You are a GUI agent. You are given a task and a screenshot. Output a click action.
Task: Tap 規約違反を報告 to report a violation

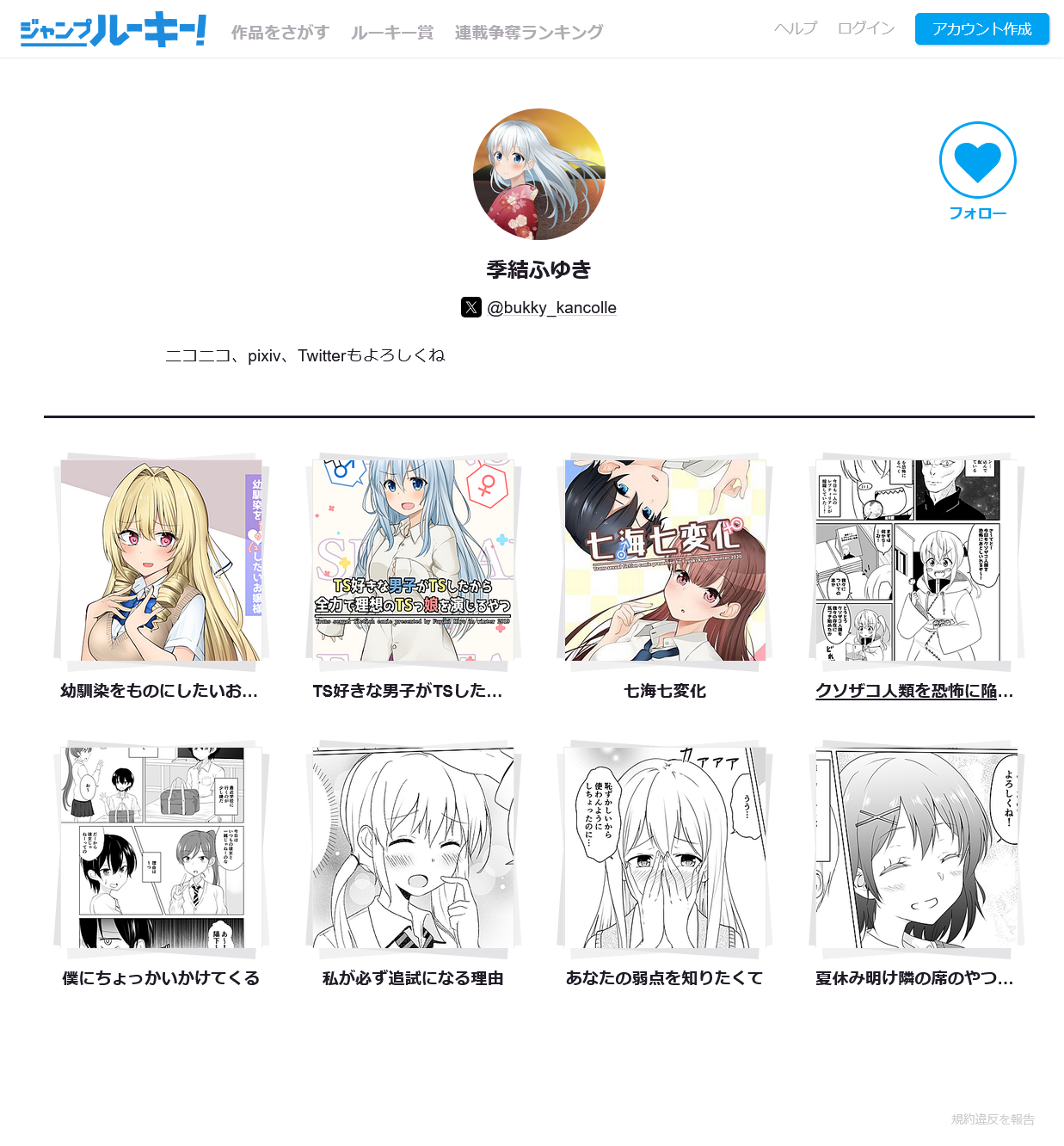992,1119
